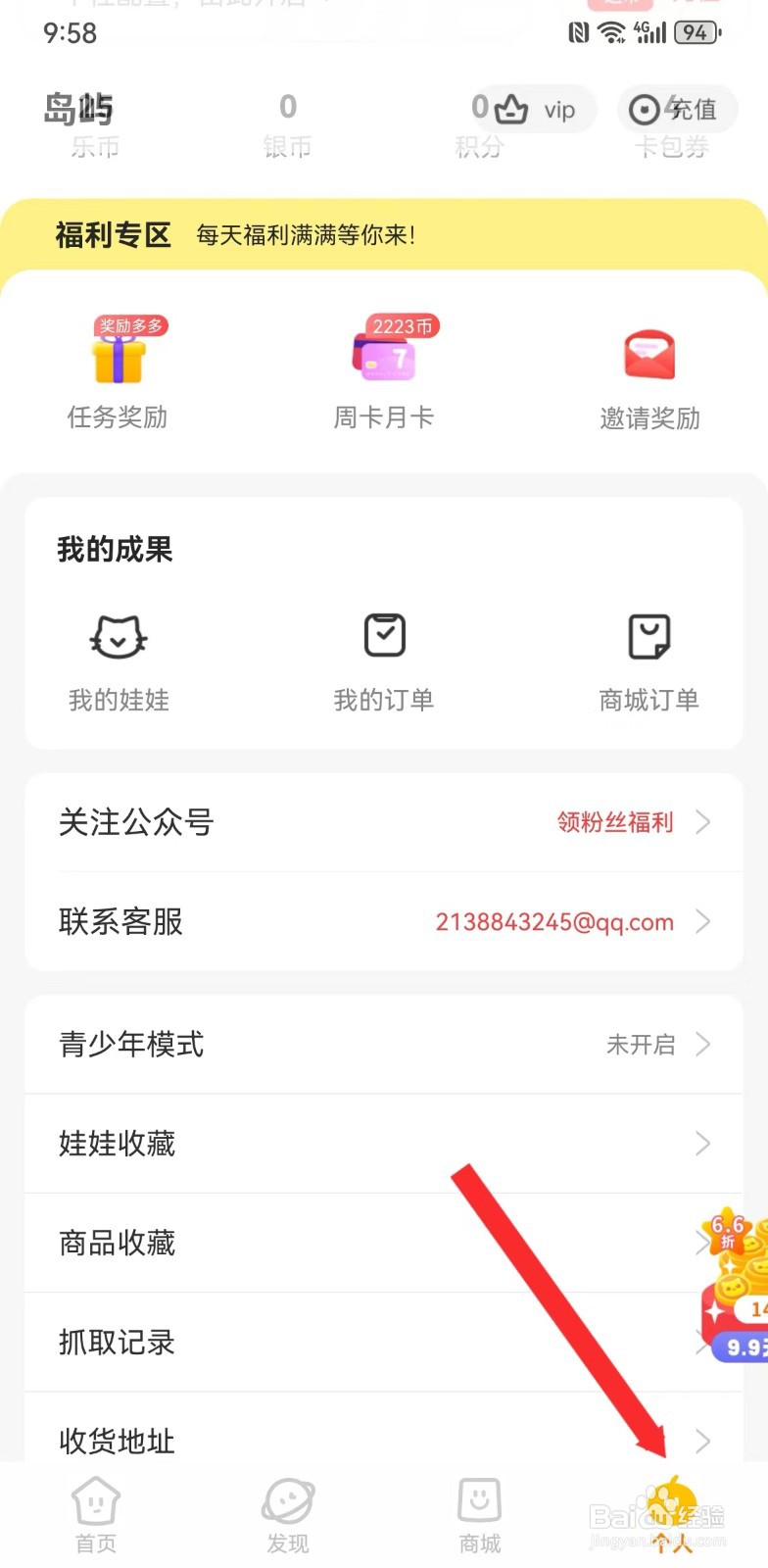Switch to the 发现 discover tab

pos(288,1515)
